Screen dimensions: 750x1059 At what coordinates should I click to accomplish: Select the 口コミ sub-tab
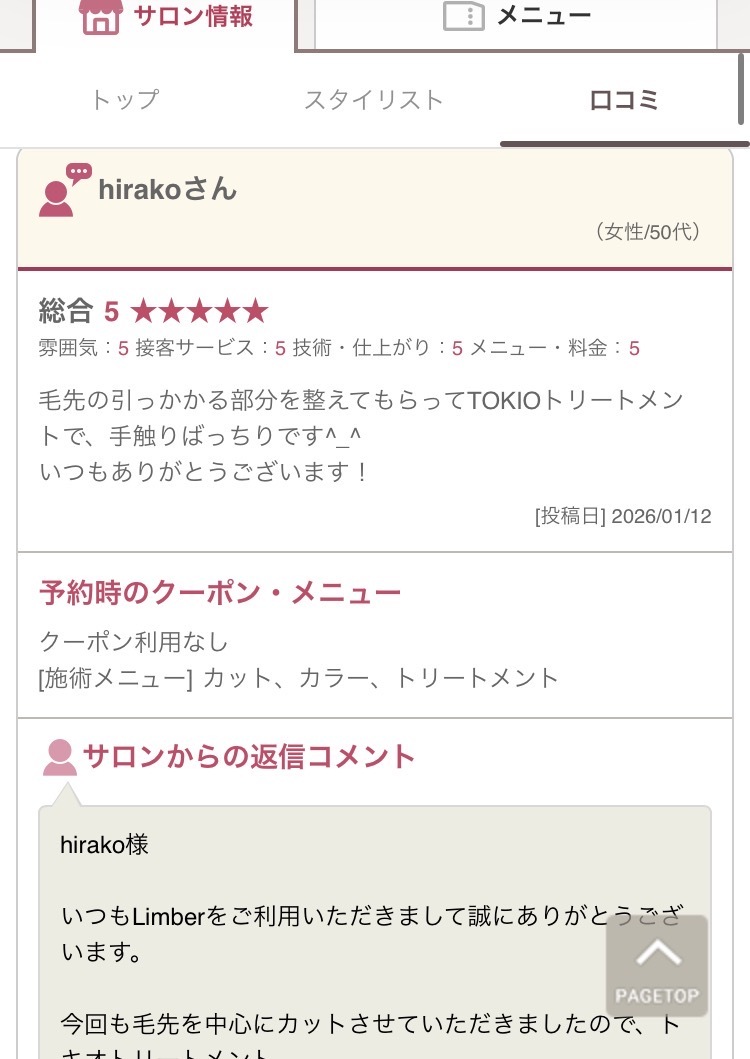[624, 100]
